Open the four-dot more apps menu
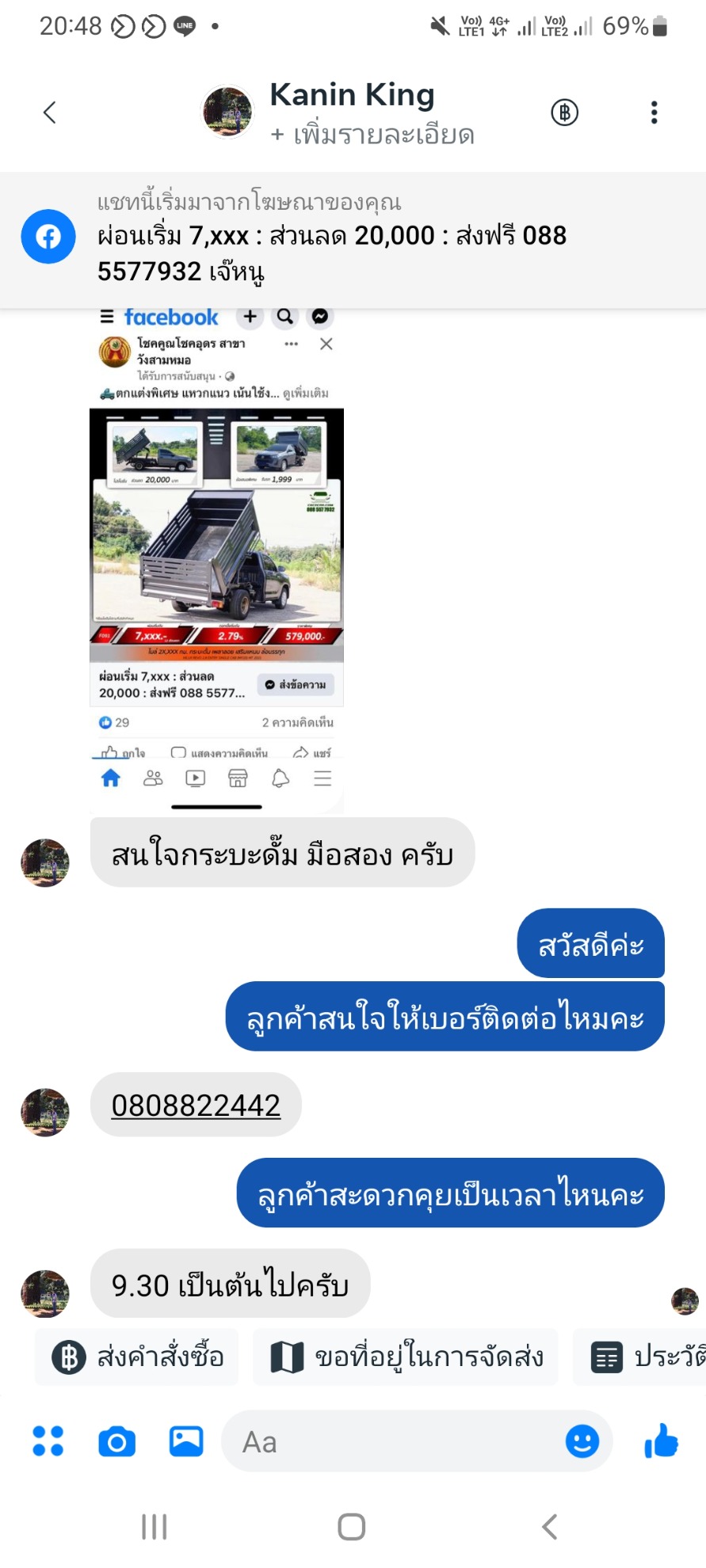Screen dimensions: 706x1568 tap(48, 1441)
